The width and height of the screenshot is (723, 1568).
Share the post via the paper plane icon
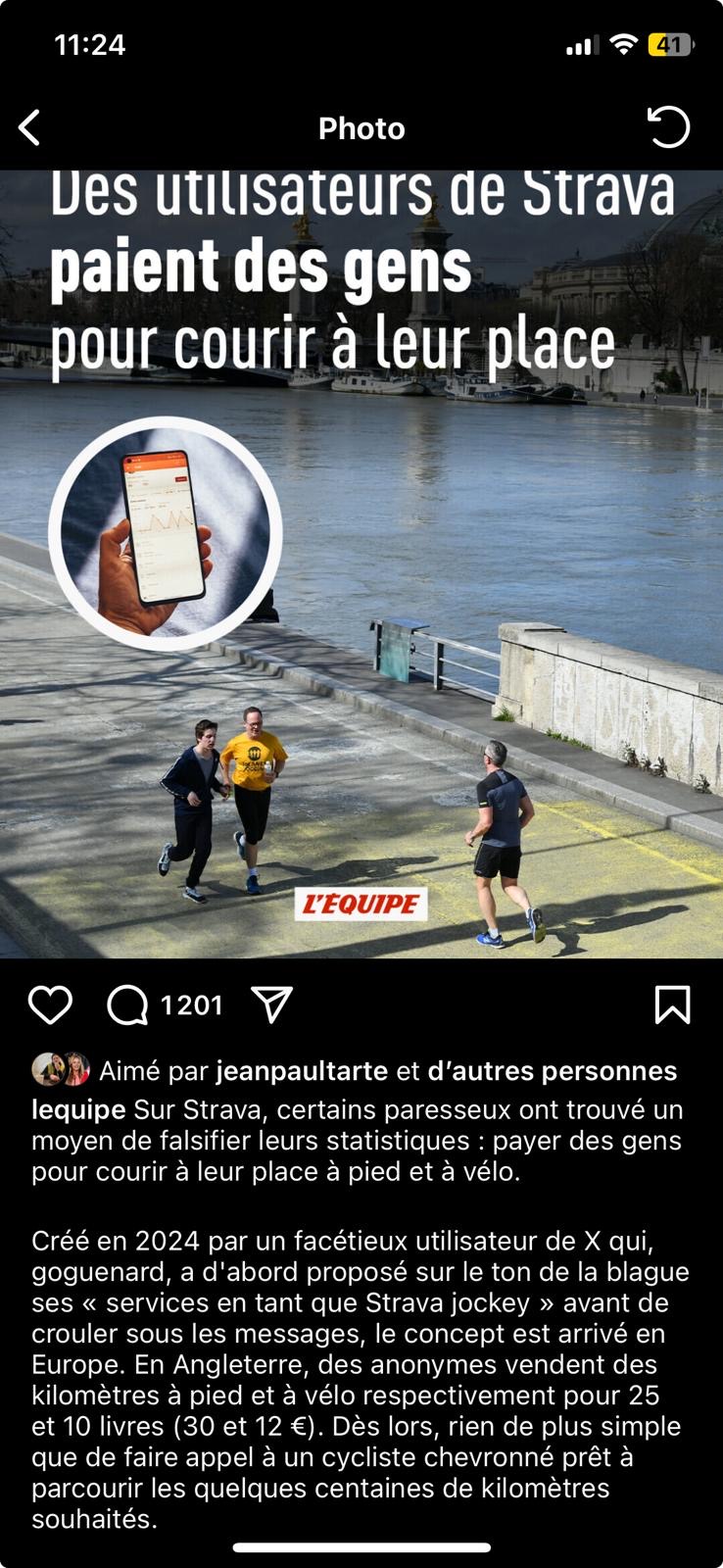tap(272, 1004)
